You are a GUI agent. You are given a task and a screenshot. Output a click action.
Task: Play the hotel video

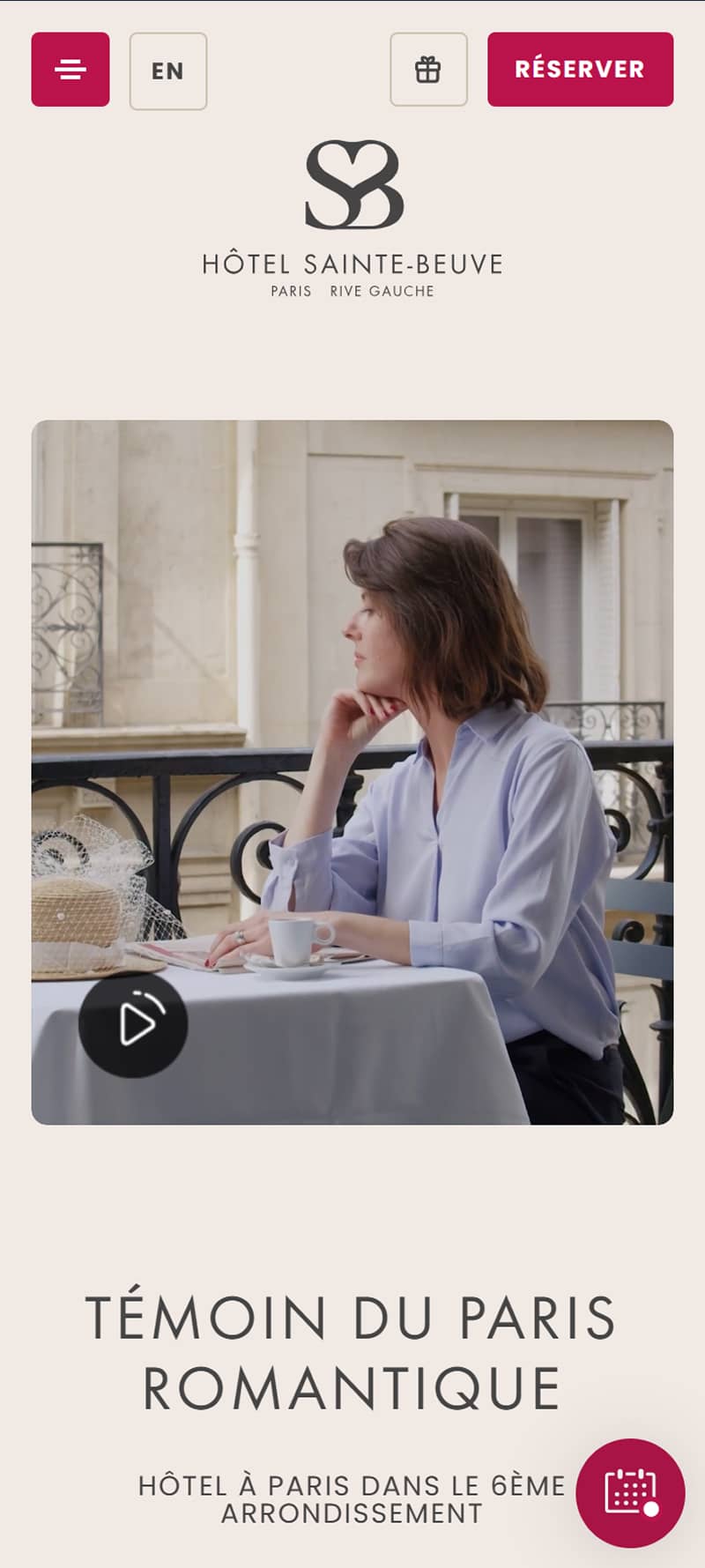click(133, 1024)
